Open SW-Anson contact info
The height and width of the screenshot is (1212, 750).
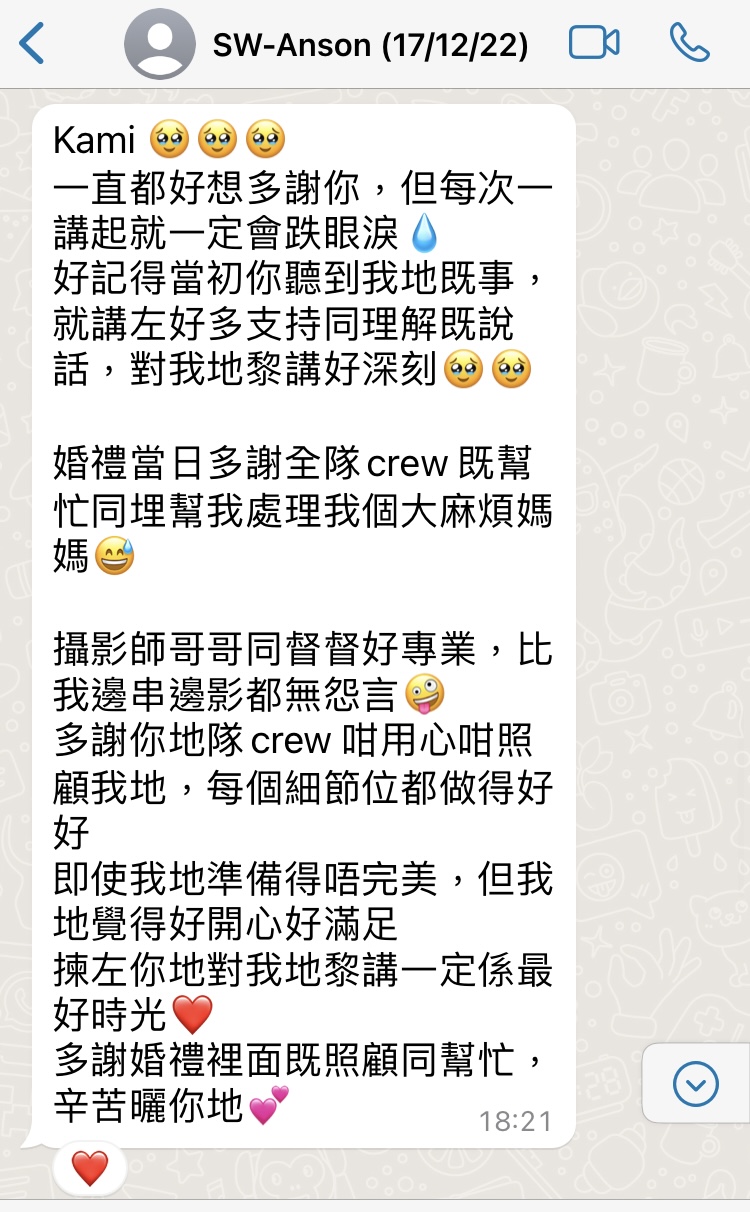370,45
